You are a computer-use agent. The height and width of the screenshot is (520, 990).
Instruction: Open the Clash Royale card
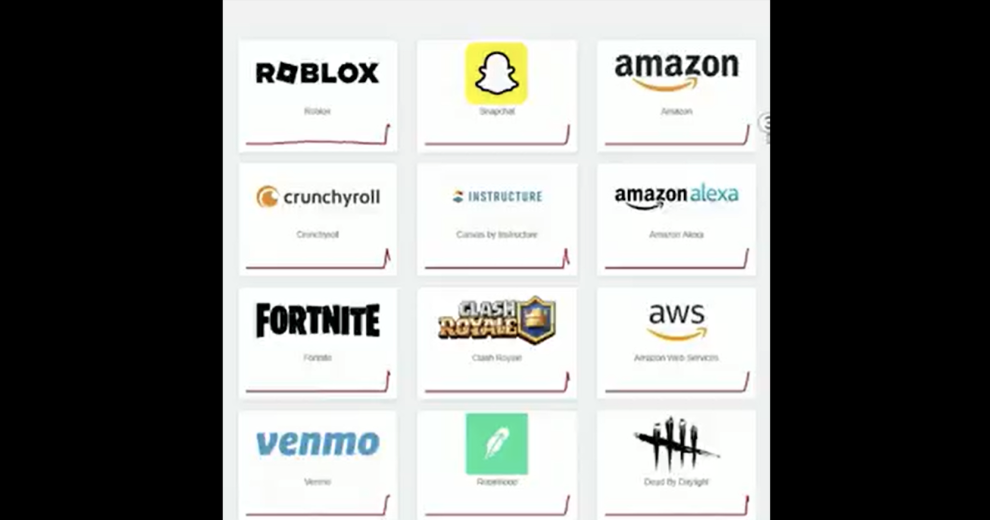click(x=497, y=342)
